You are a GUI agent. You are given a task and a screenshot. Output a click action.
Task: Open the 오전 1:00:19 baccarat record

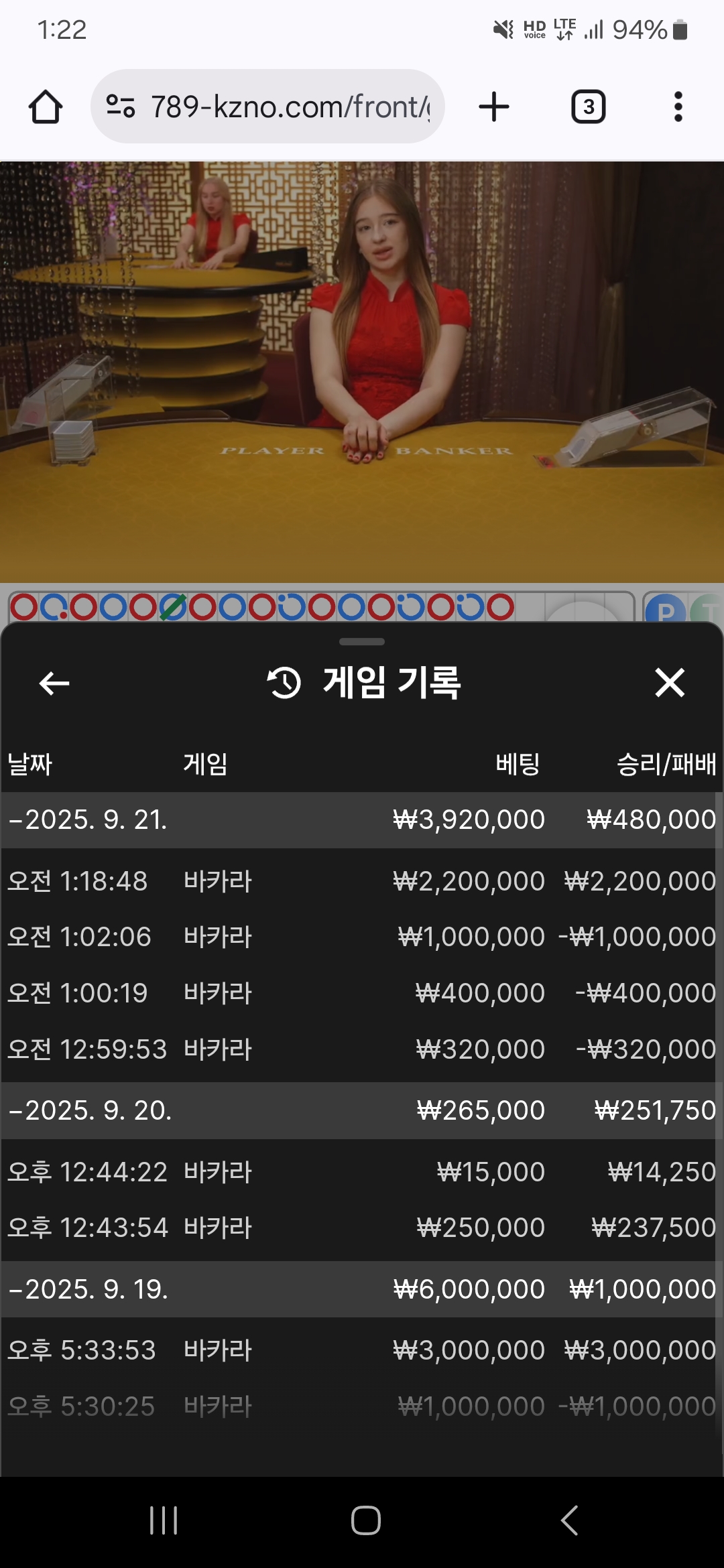[362, 993]
